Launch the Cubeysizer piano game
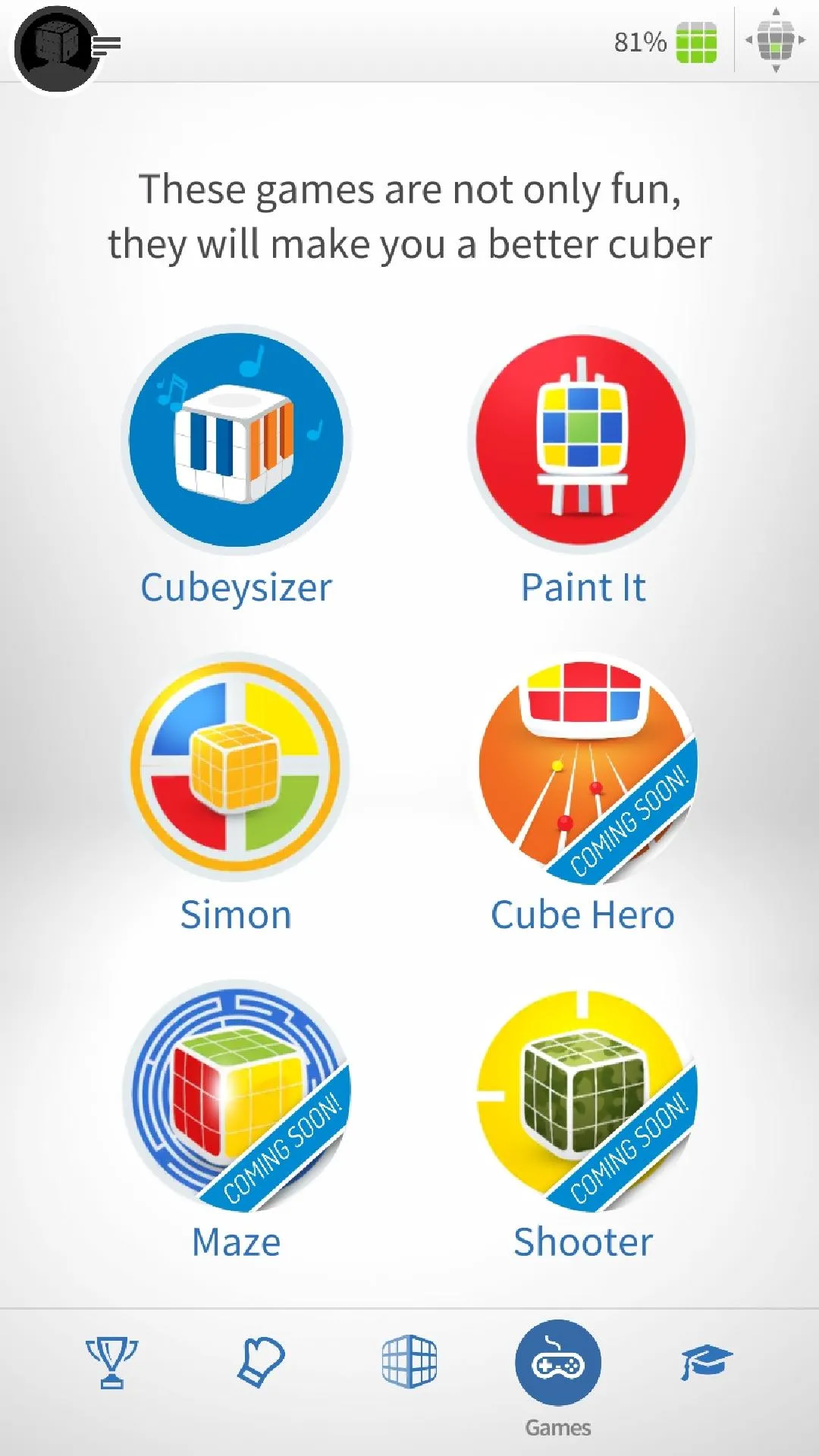Screen dimensions: 819x1456 (x=235, y=440)
